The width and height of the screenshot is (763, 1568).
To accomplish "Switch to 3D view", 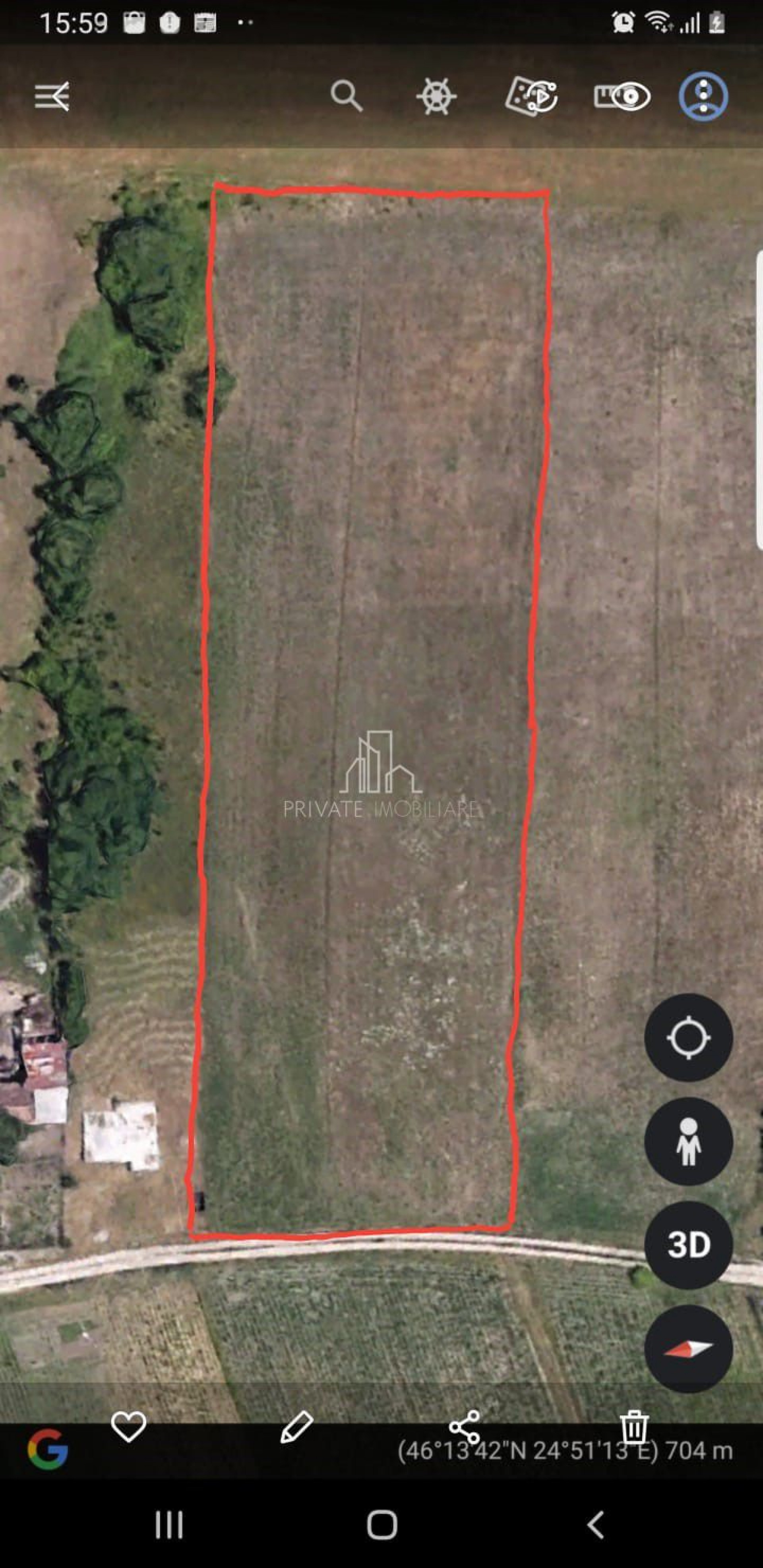I will coord(688,1245).
